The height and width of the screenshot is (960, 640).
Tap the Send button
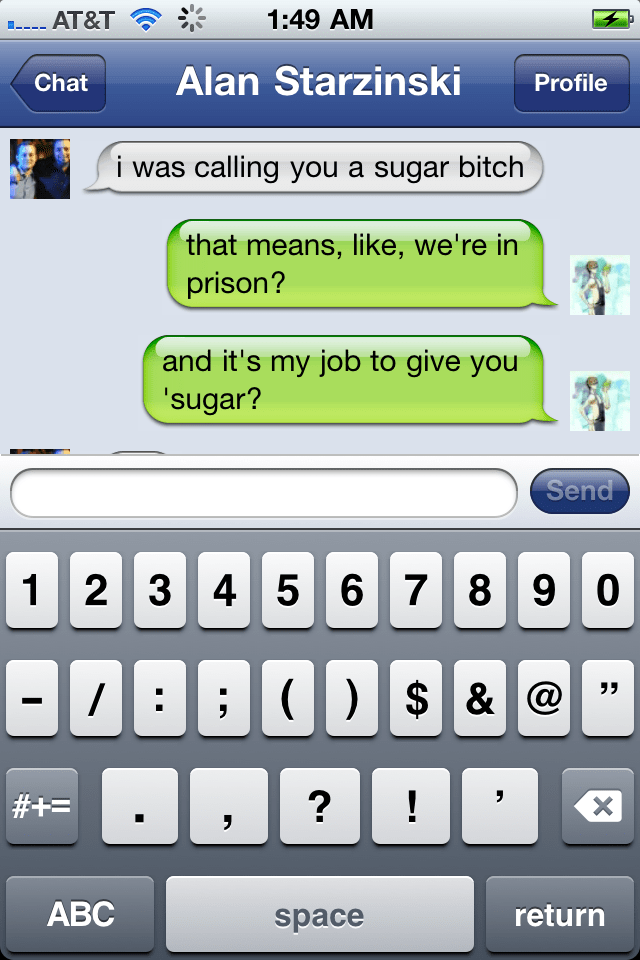pos(580,491)
